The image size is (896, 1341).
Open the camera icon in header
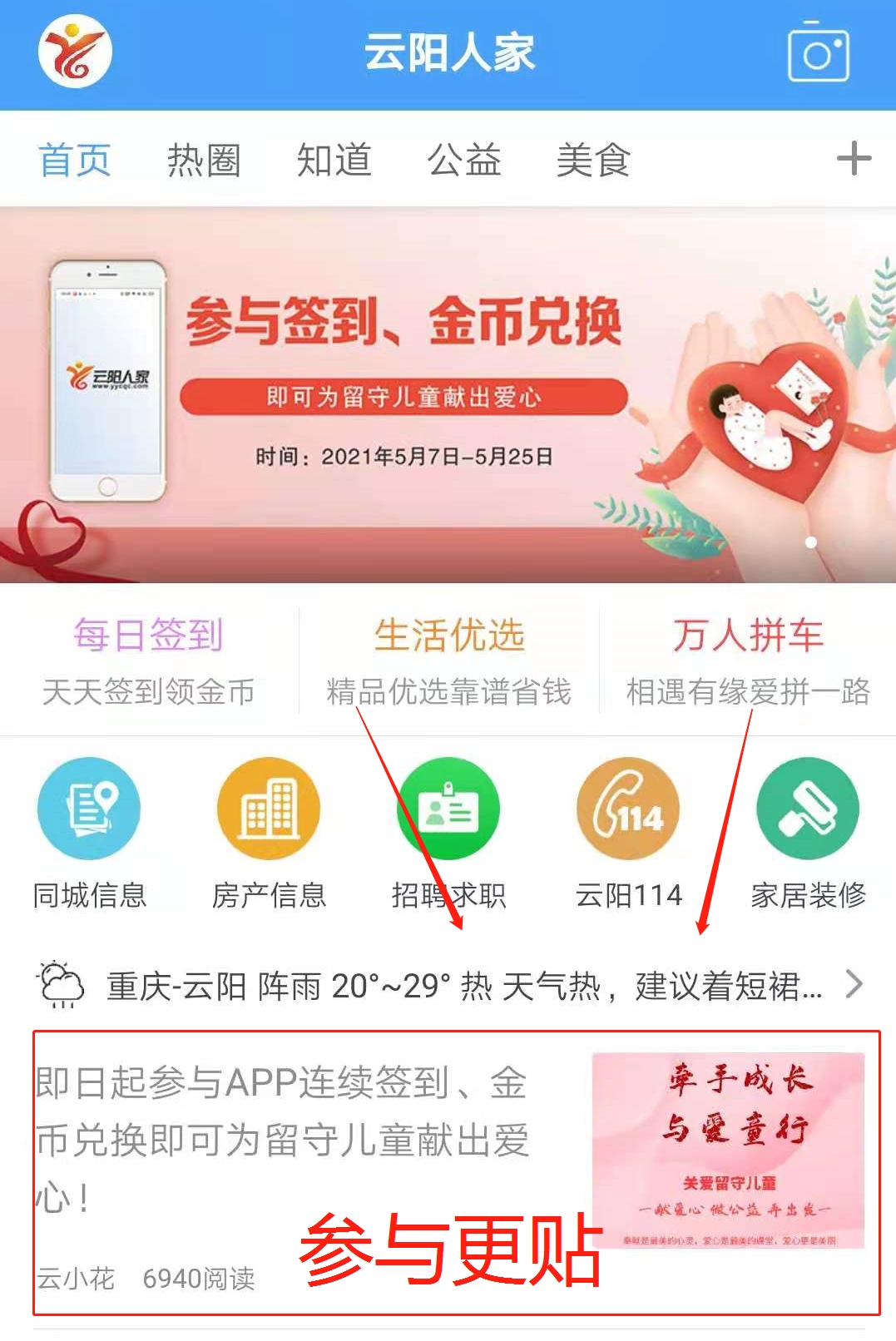coord(818,53)
